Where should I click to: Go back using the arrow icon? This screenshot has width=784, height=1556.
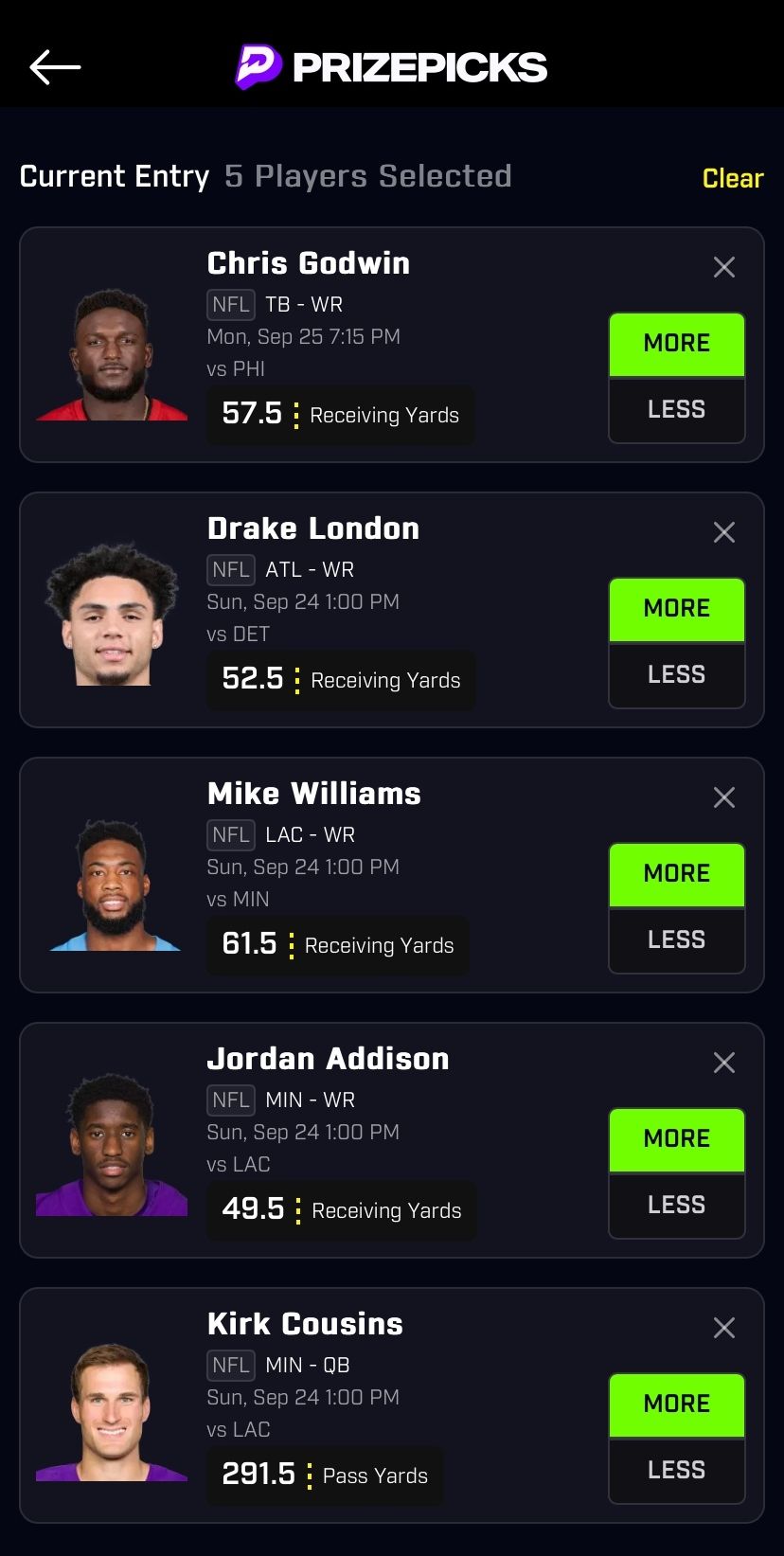click(55, 67)
